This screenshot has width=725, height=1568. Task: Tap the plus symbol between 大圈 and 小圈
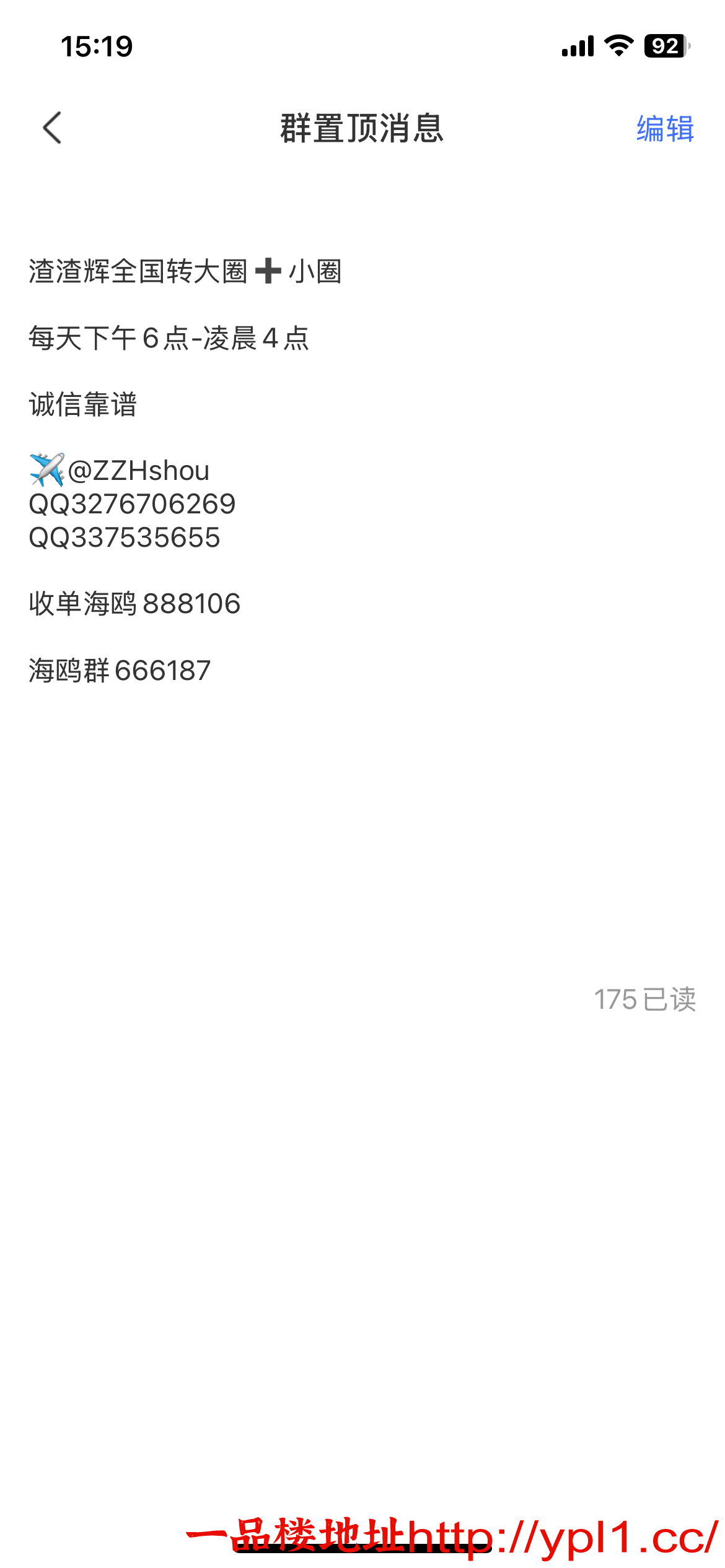pos(269,271)
